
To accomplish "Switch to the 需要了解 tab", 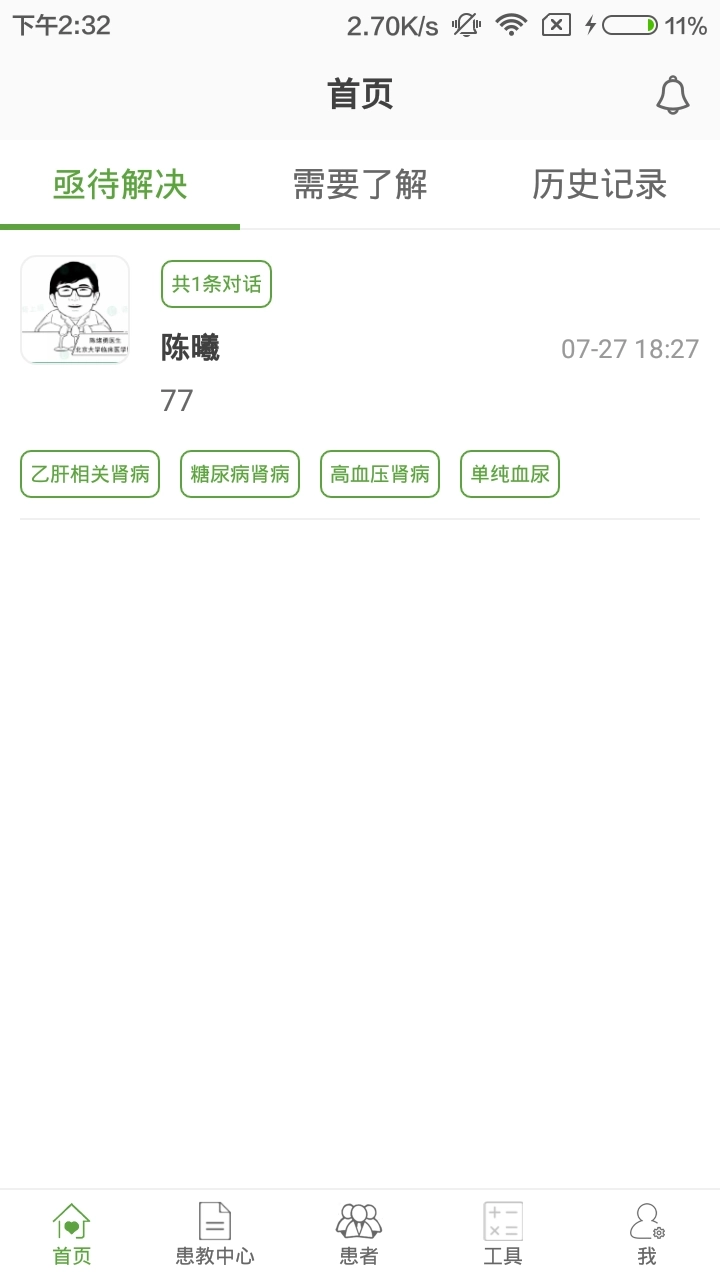I will pyautogui.click(x=359, y=185).
